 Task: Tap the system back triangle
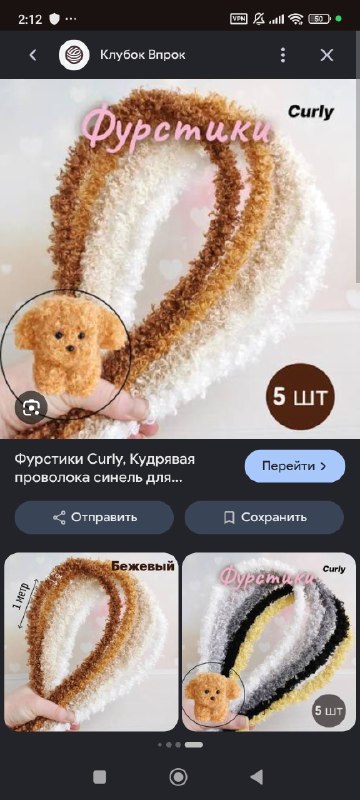click(256, 777)
